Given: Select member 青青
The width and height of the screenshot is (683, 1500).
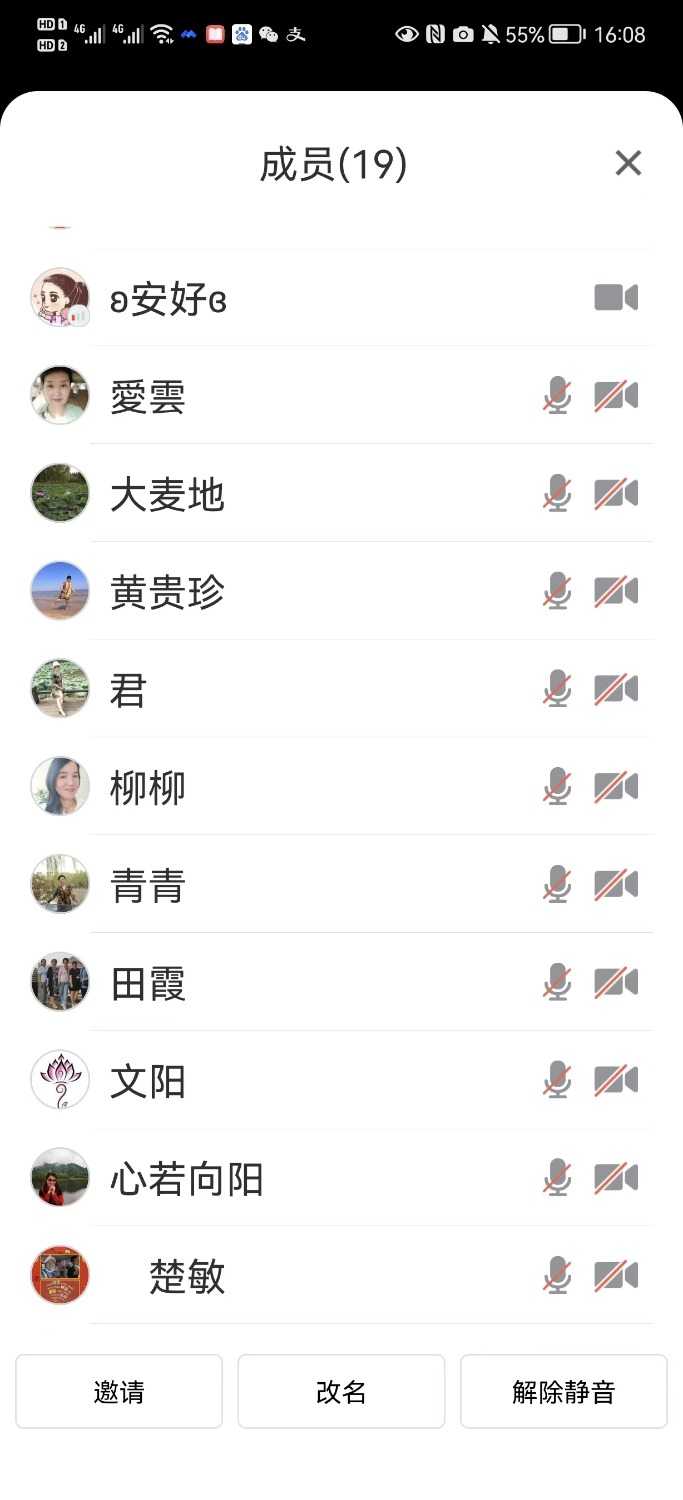Looking at the screenshot, I should coord(148,886).
